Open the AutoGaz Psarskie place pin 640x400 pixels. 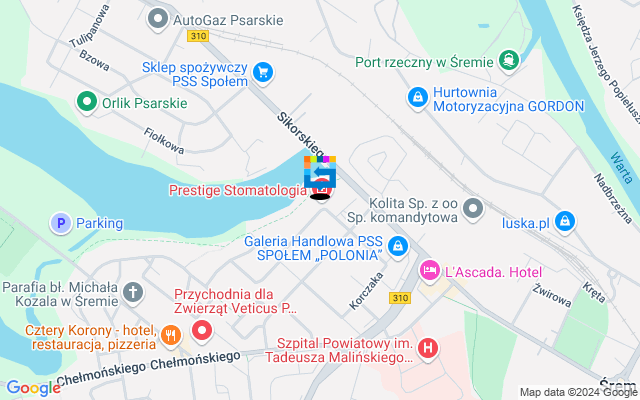(157, 19)
